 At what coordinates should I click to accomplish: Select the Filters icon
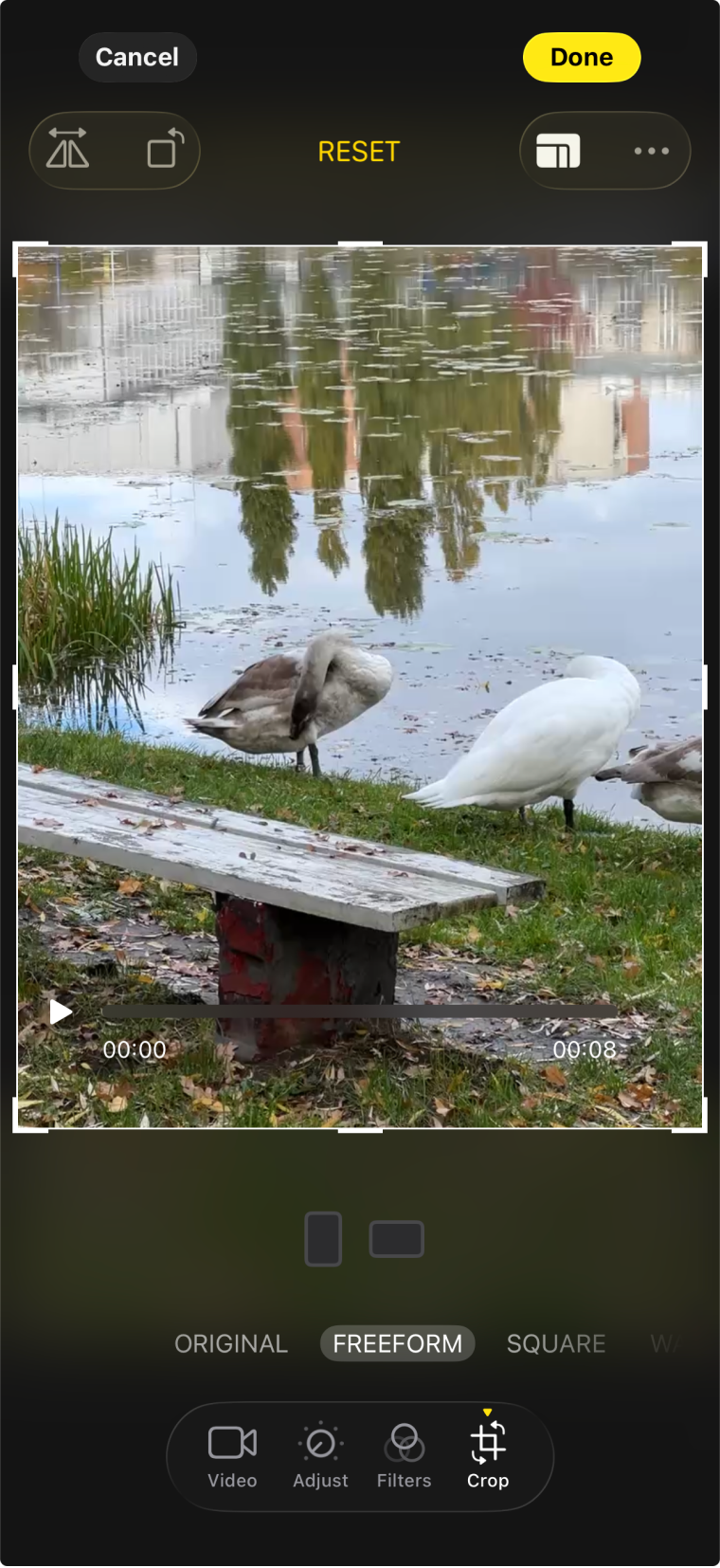point(404,1444)
